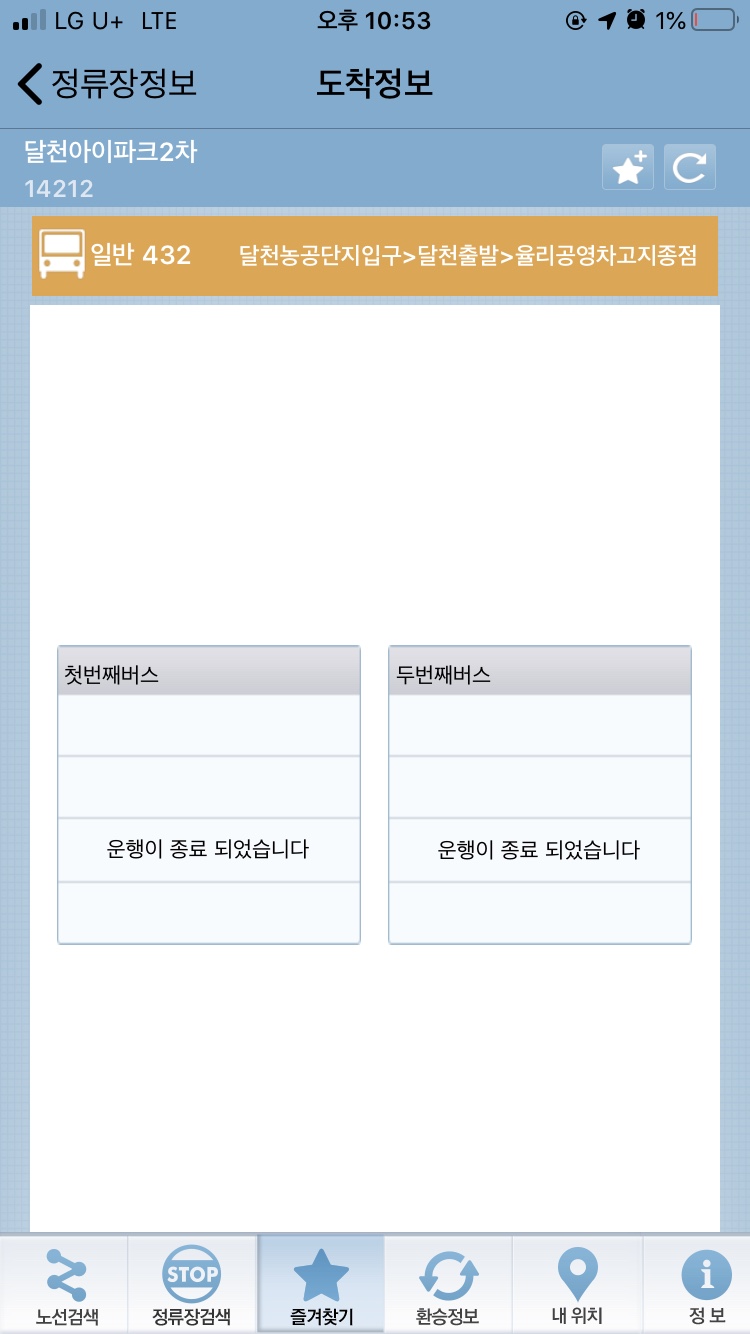Open the 정보 tab
This screenshot has height=1334, width=750.
(x=706, y=1285)
